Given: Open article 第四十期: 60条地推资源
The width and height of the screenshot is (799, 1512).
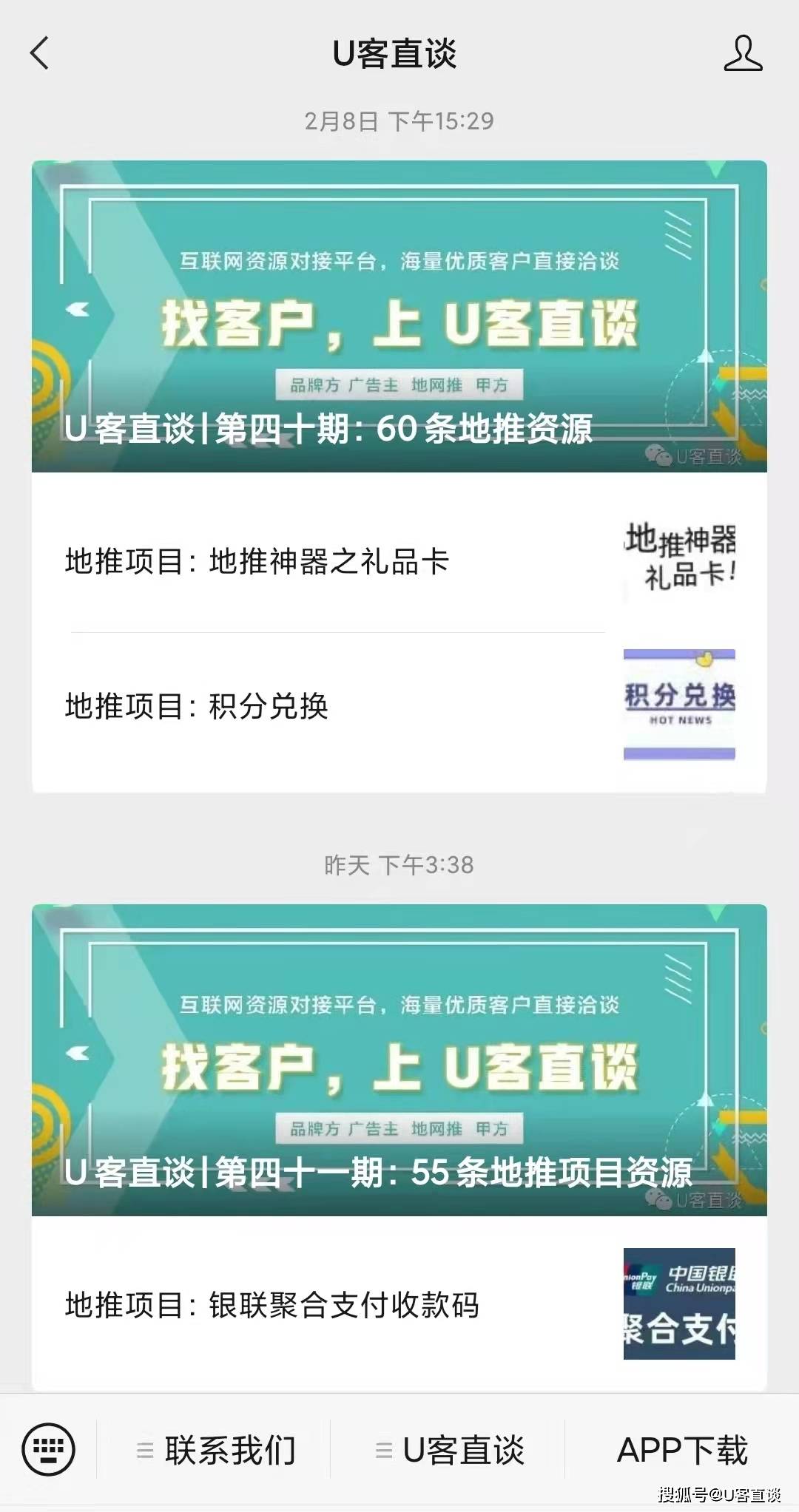Looking at the screenshot, I should click(399, 316).
